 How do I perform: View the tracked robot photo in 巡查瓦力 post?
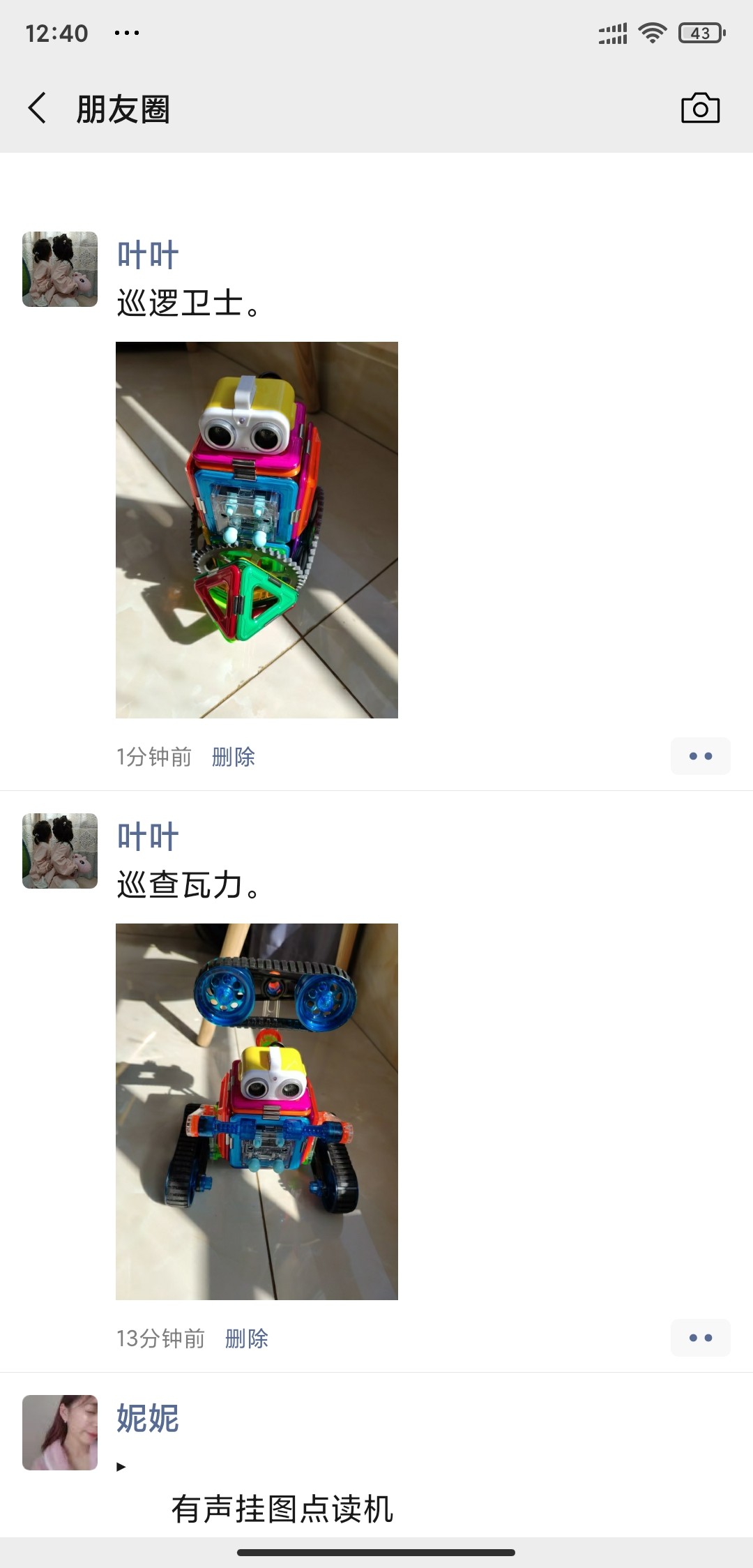point(257,1111)
